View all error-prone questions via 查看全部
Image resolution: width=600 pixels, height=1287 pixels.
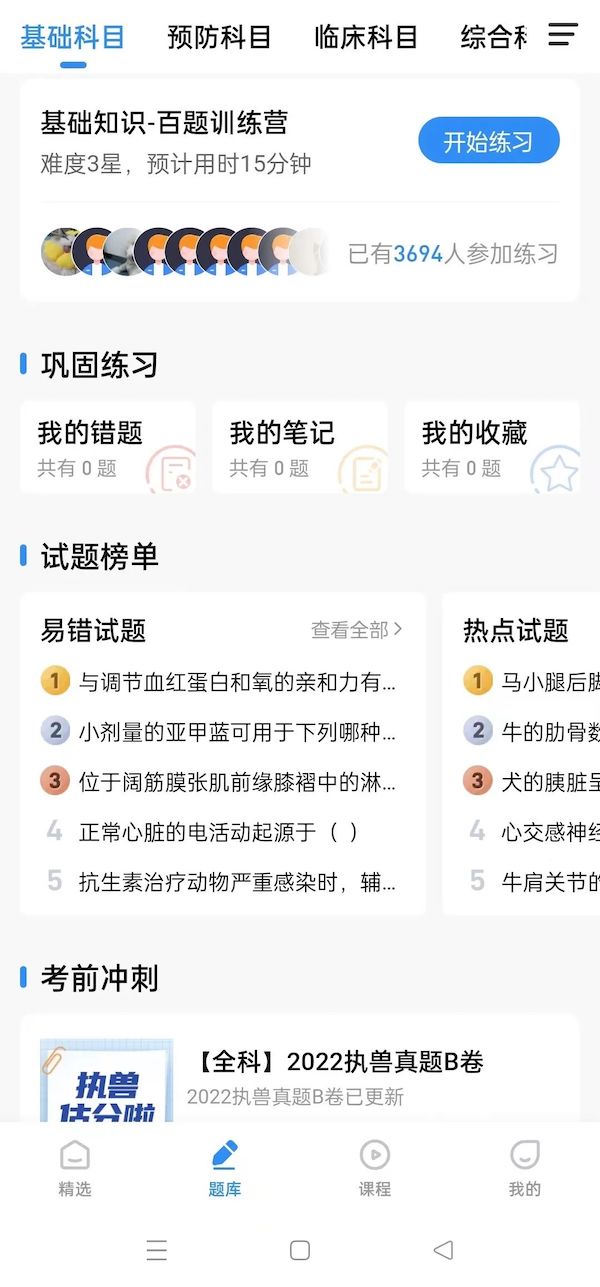coord(356,630)
